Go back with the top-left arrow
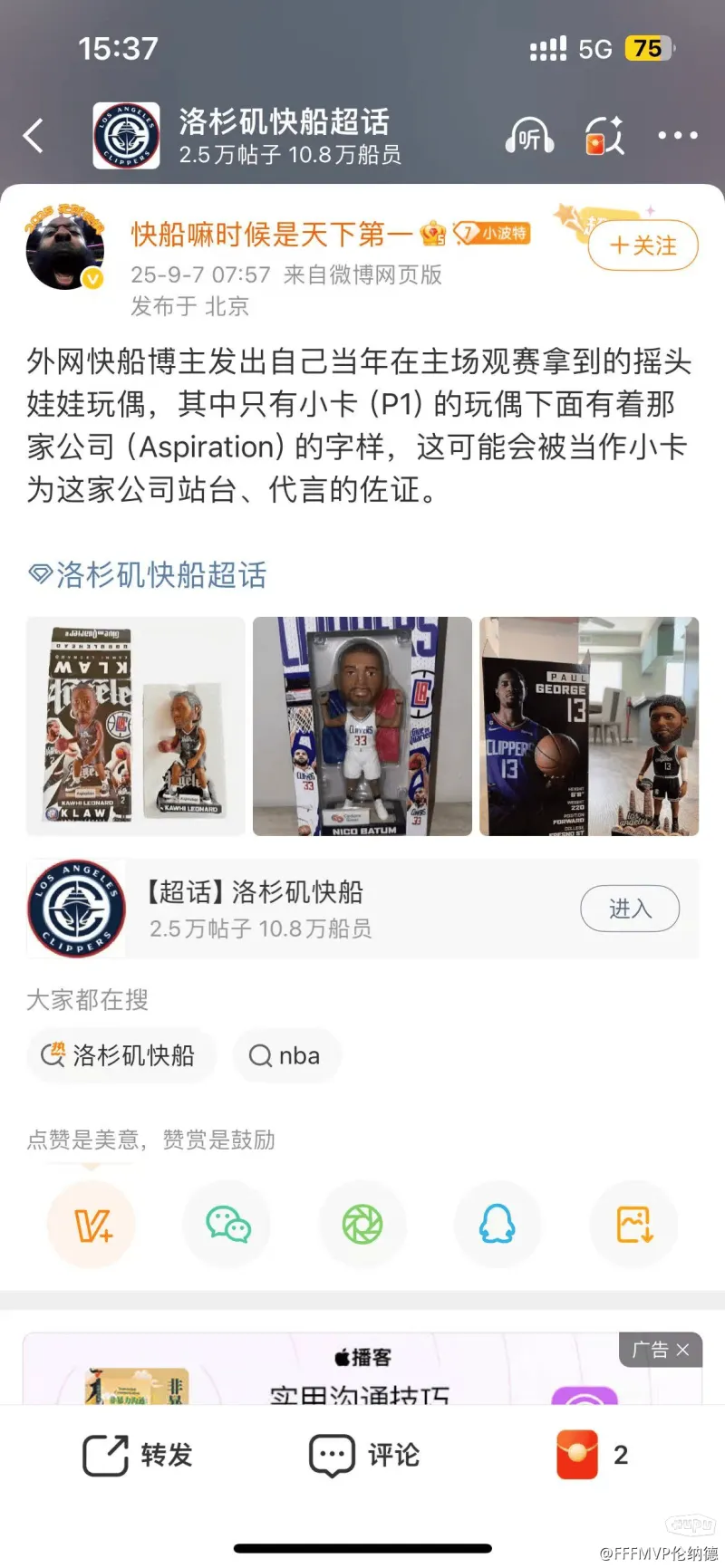This screenshot has height=1568, width=725. click(x=34, y=137)
